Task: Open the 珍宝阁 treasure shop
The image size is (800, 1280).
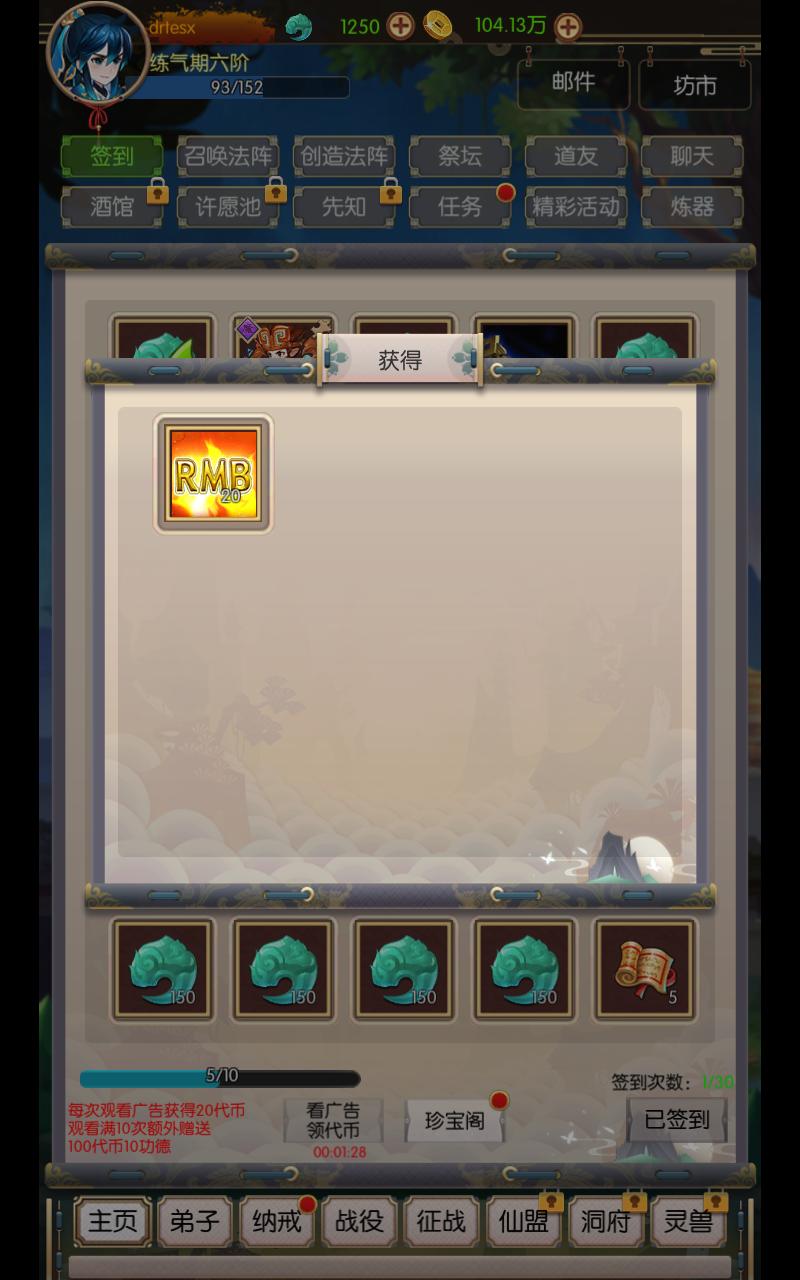Action: (x=454, y=1121)
